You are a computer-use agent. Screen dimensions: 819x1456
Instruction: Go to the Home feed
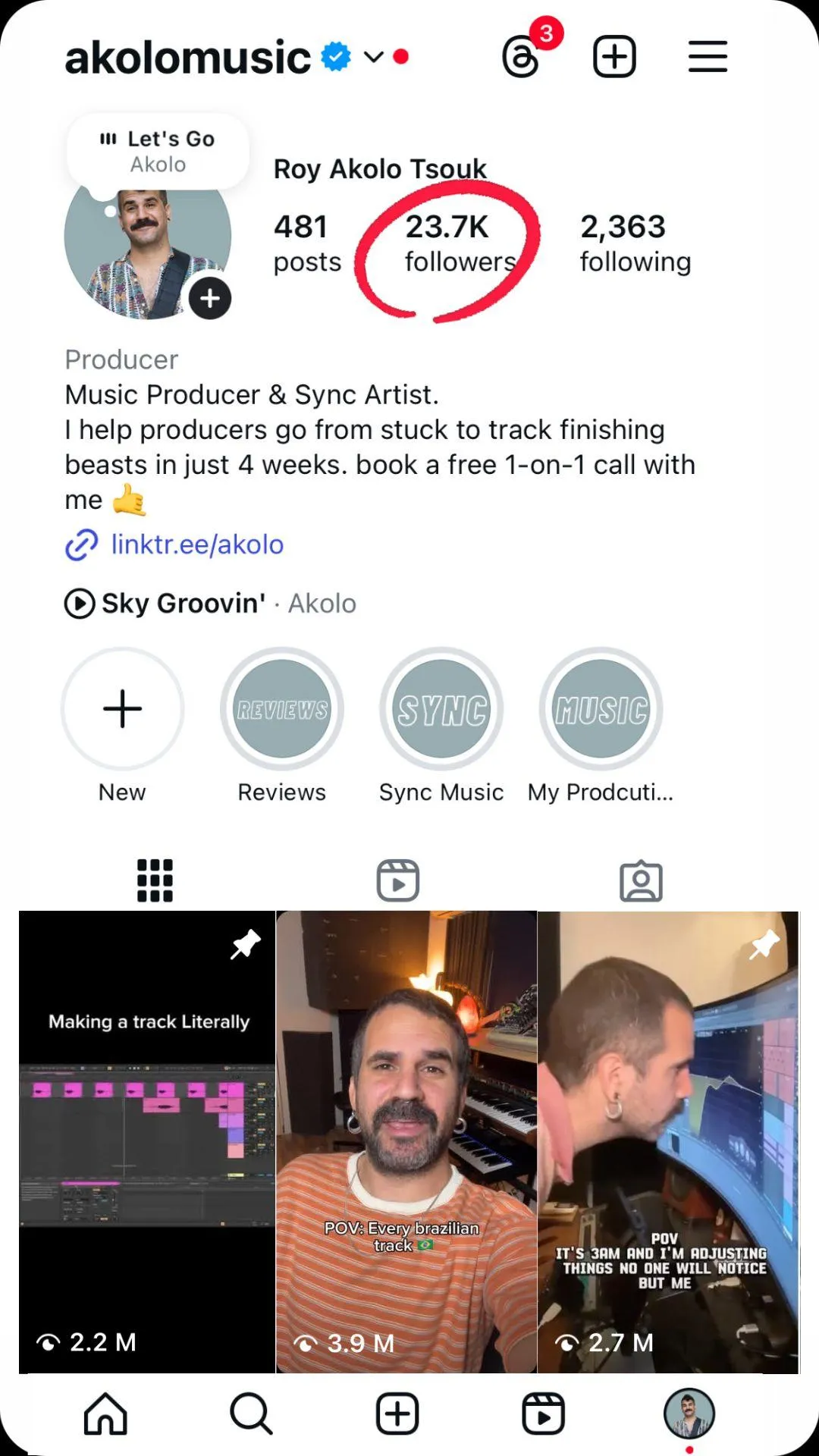(105, 1414)
